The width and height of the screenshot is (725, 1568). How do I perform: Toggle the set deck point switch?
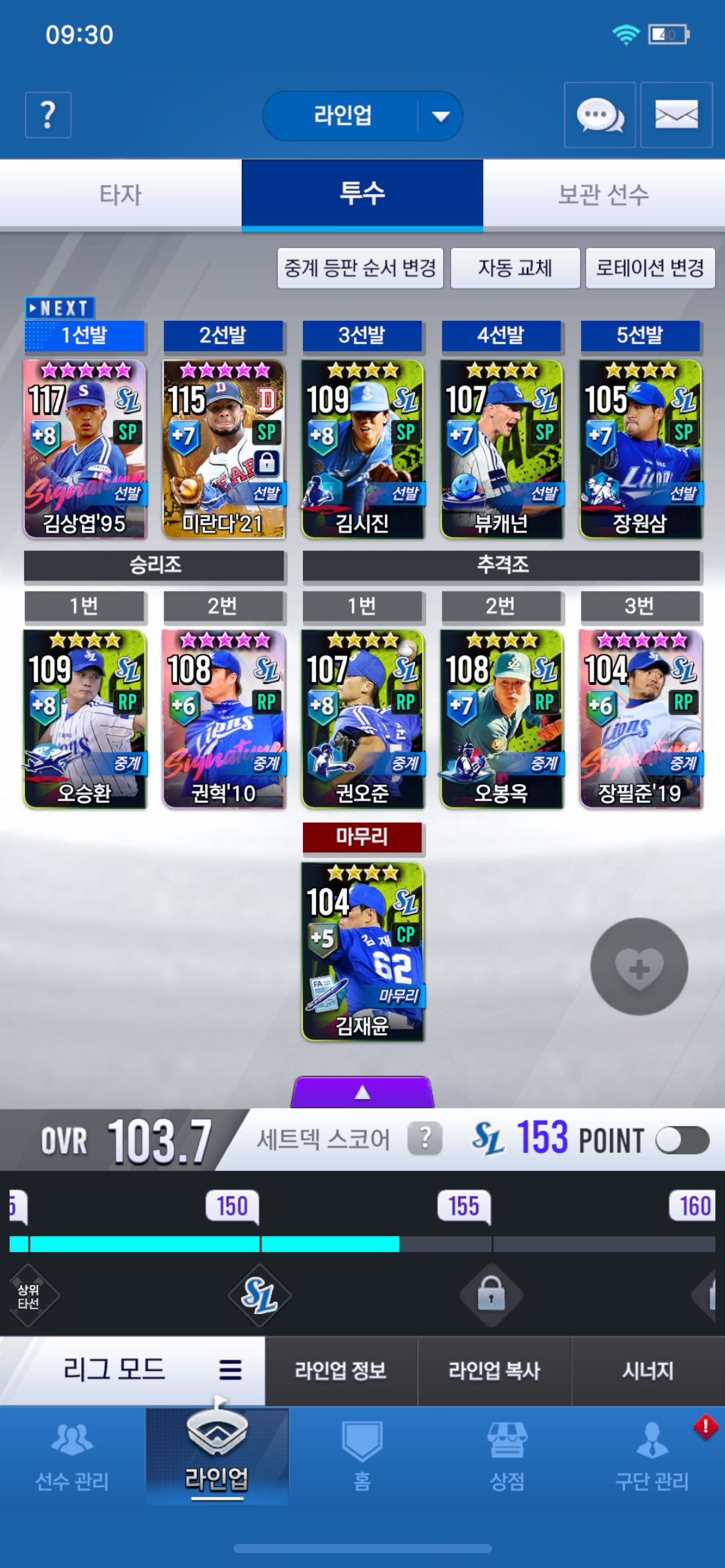[x=683, y=1140]
